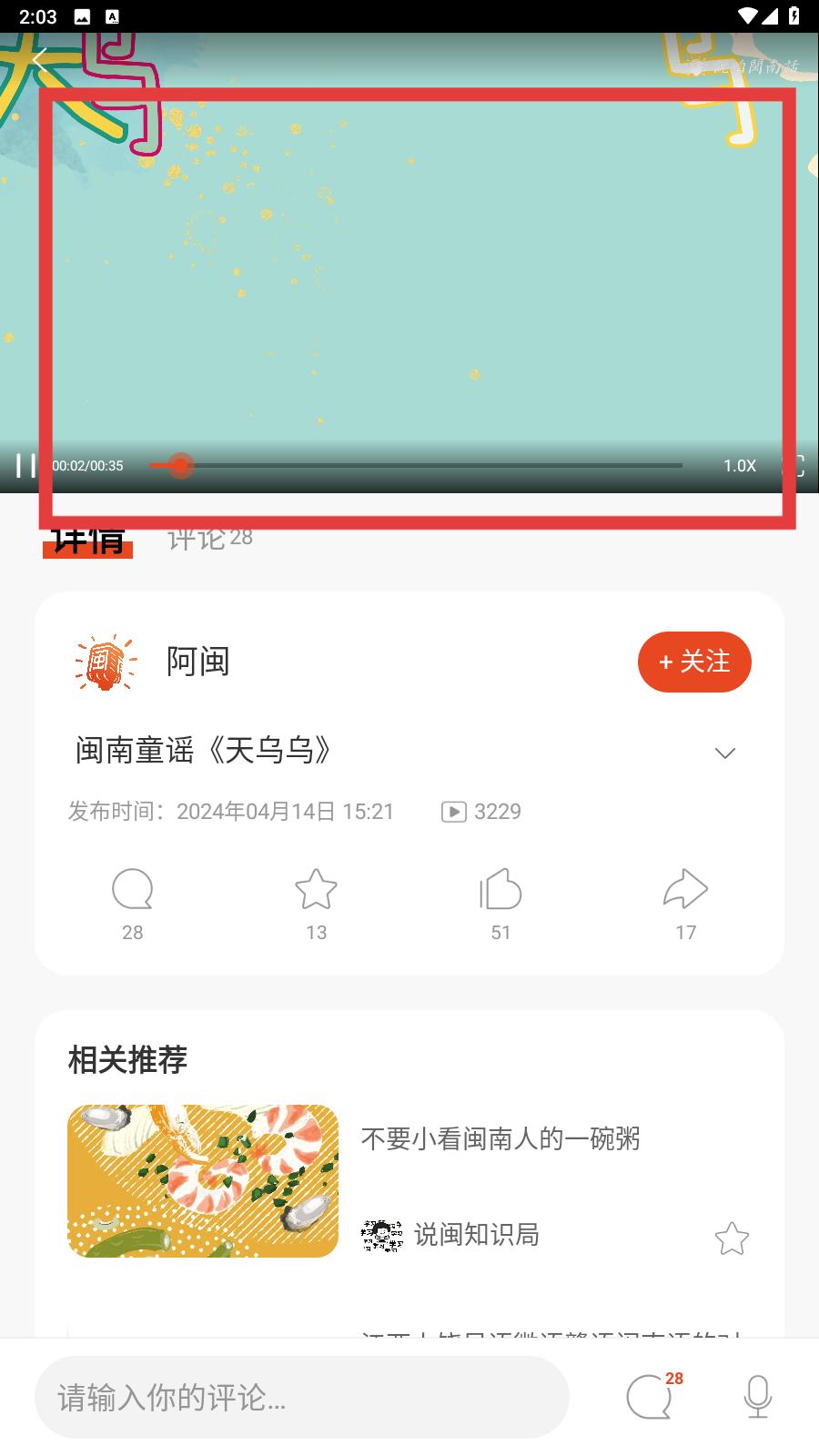Tap the video progress bar
Viewport: 819px width, 1456px height.
[416, 465]
